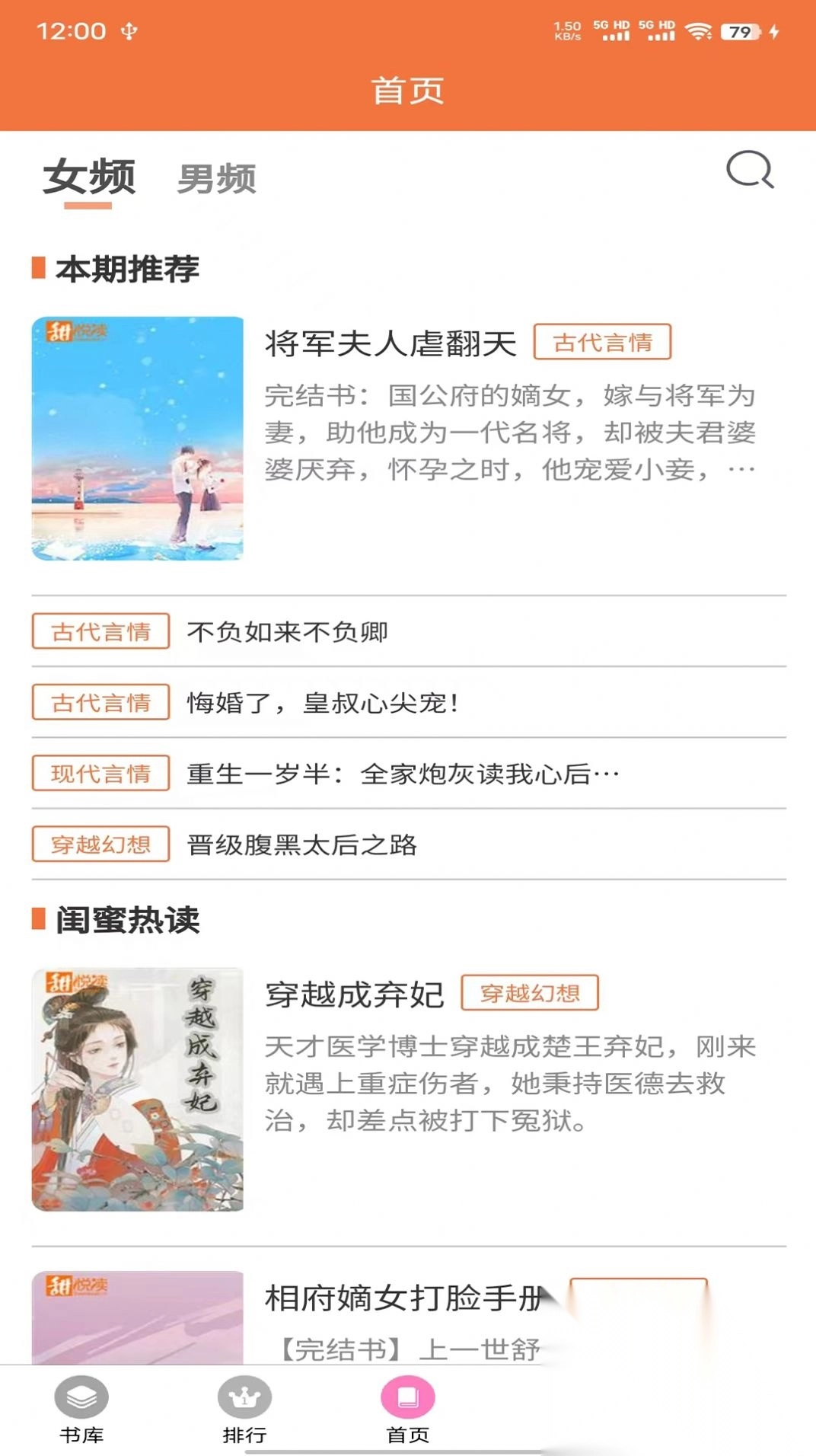
Task: Go to the 排行 ranking tab
Action: [x=244, y=1410]
